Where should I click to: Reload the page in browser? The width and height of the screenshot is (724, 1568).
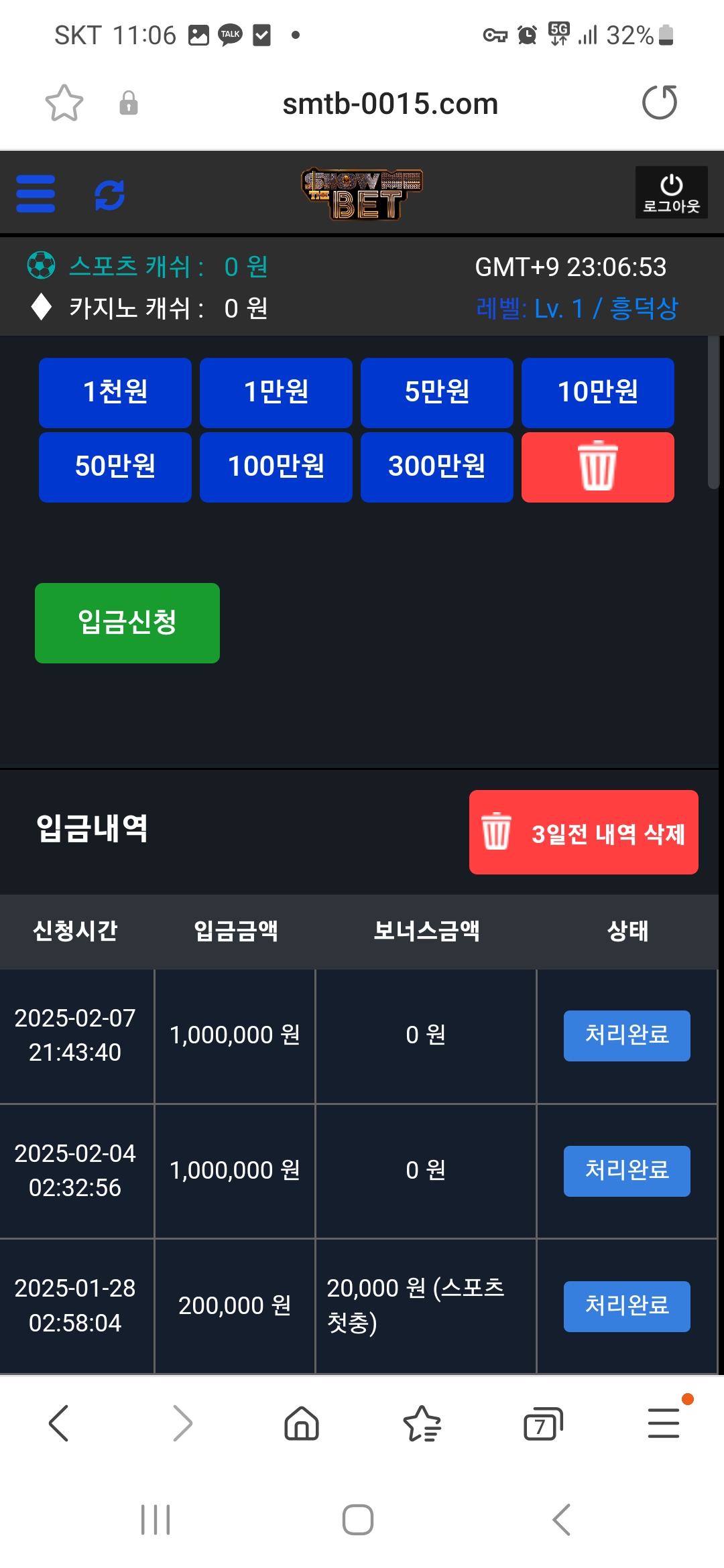(660, 103)
